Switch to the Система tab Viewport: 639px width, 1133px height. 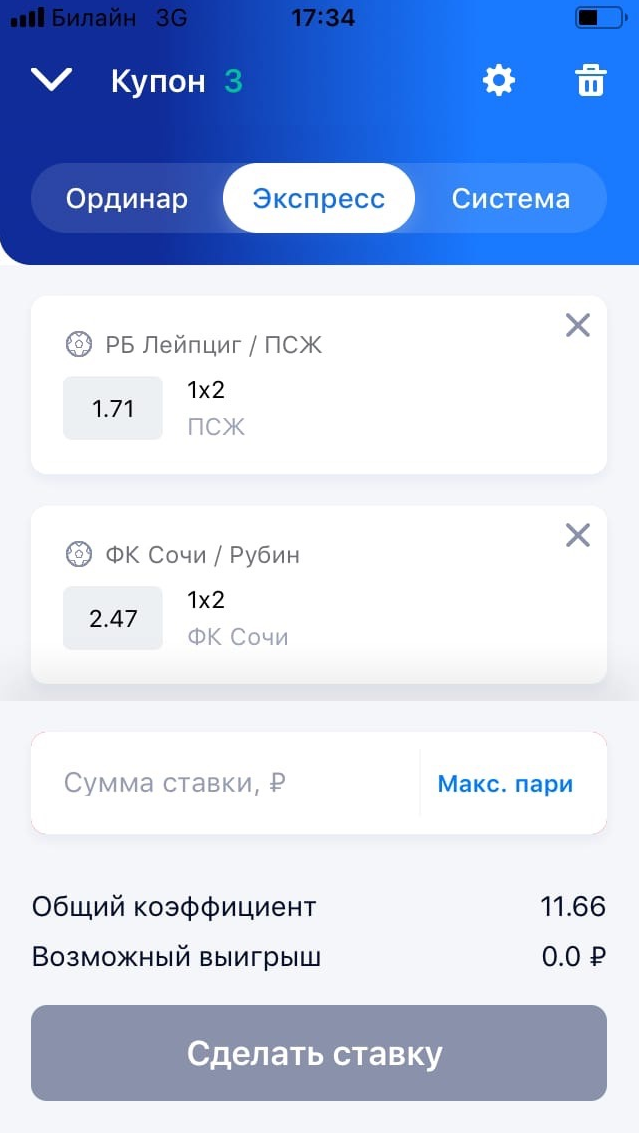(510, 198)
